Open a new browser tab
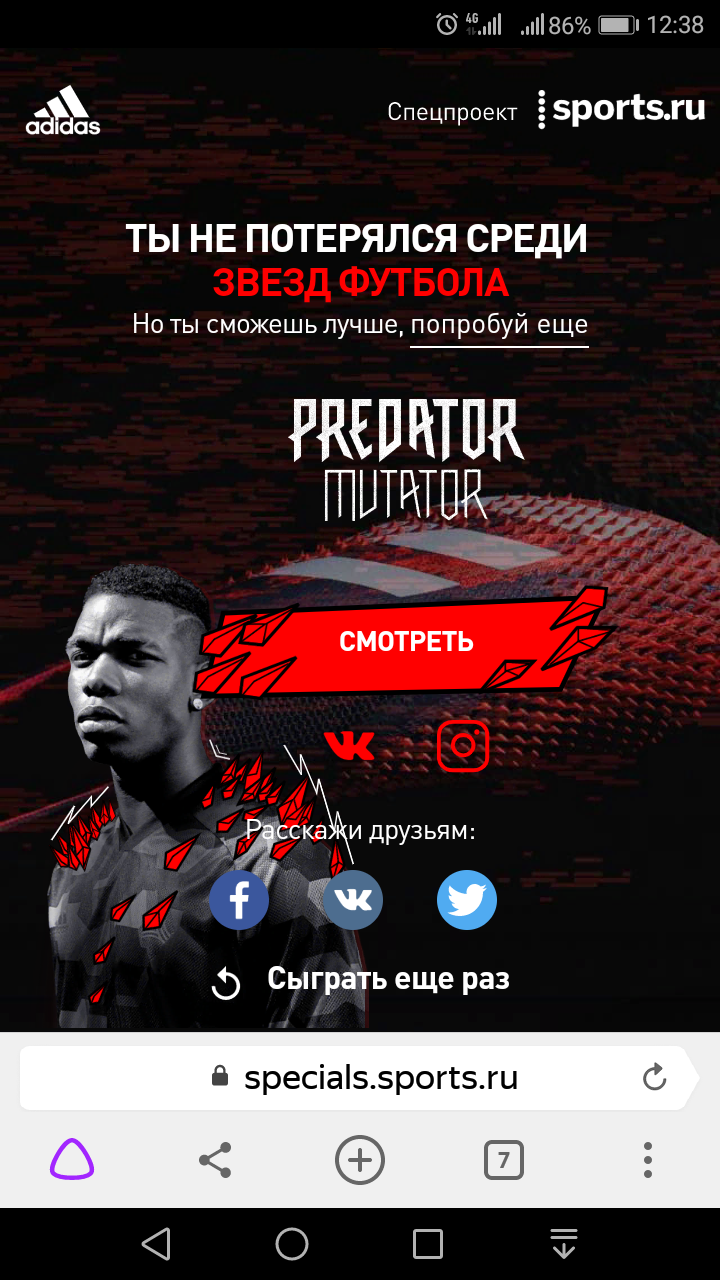This screenshot has height=1280, width=720. [359, 1161]
